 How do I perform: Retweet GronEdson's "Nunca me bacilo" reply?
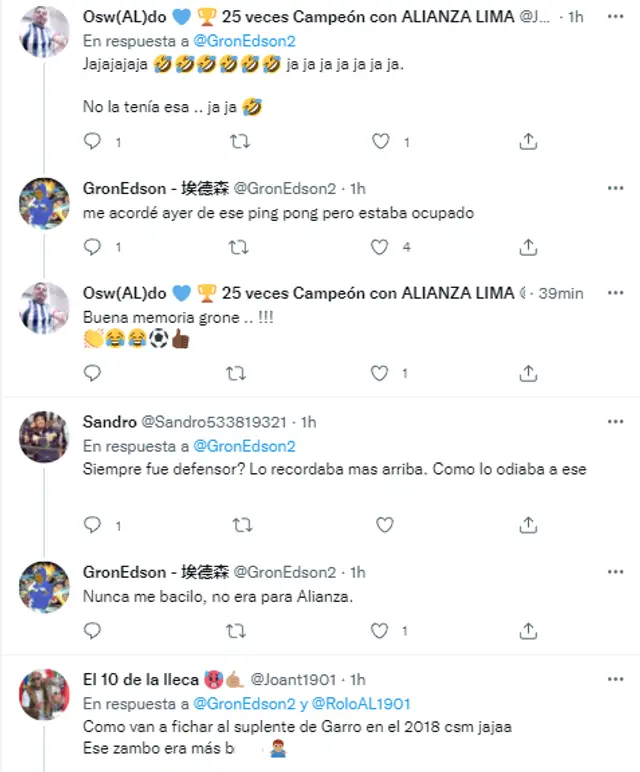(x=238, y=631)
